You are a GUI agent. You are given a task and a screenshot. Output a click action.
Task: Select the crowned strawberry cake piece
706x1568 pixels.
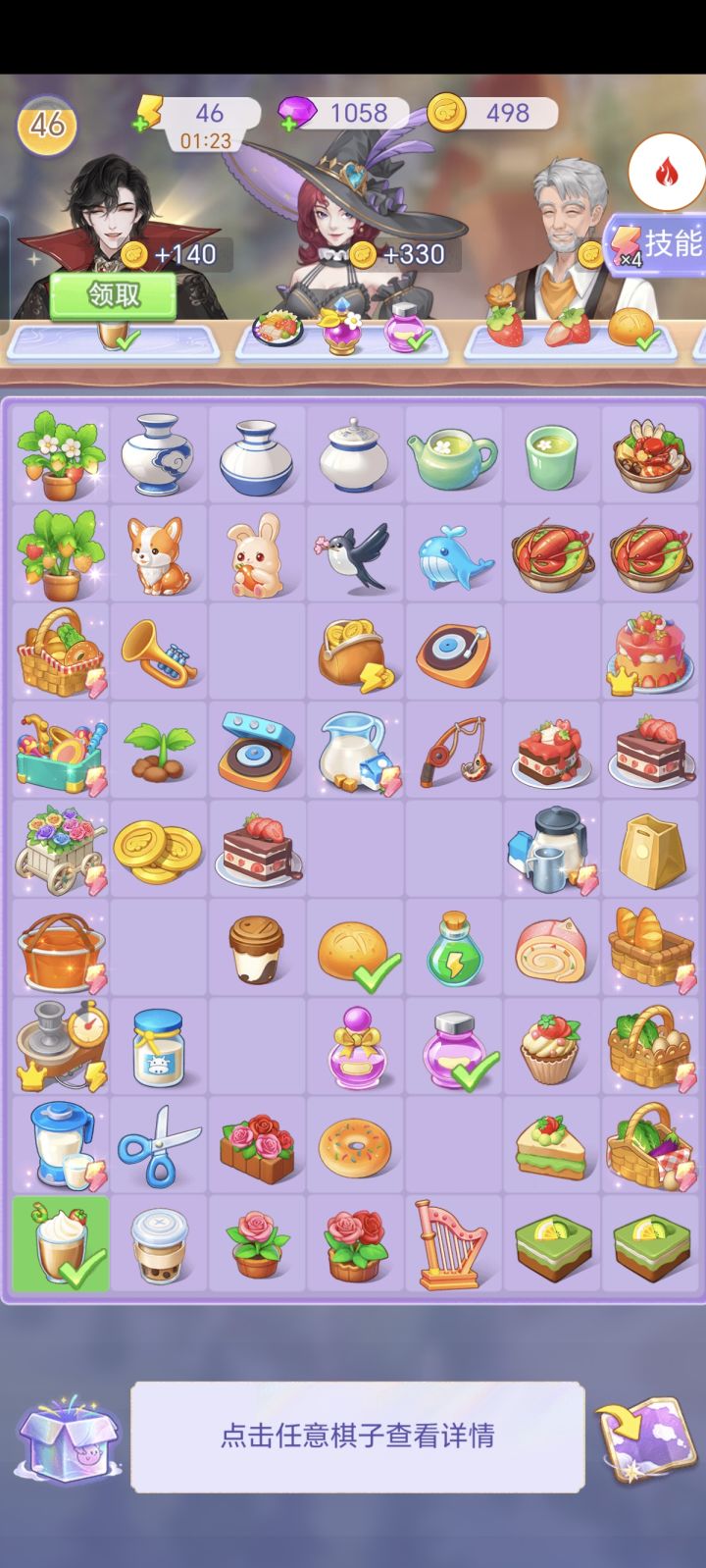pyautogui.click(x=649, y=653)
